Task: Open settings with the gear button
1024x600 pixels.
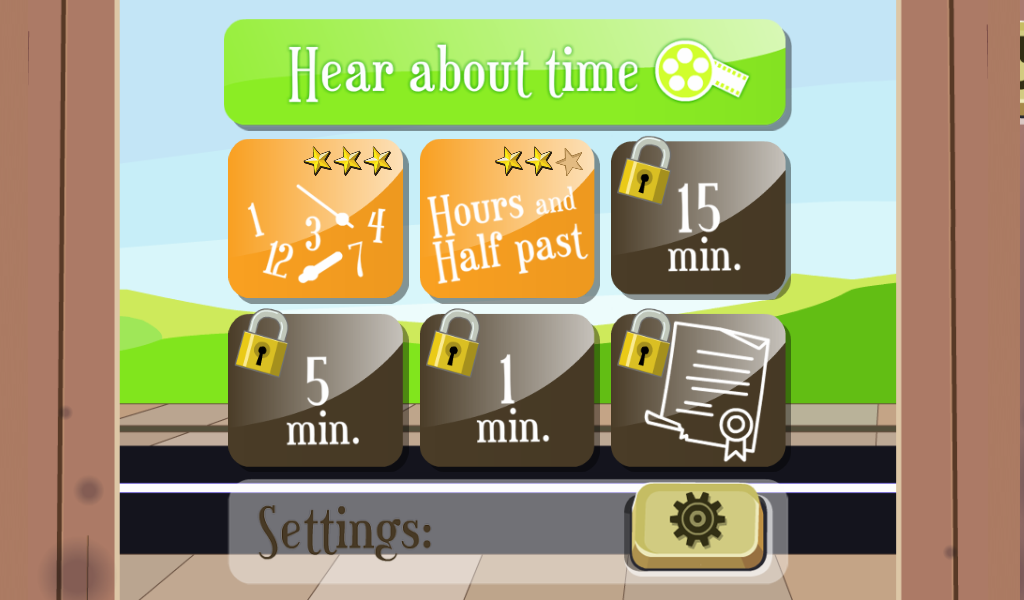Action: (698, 523)
